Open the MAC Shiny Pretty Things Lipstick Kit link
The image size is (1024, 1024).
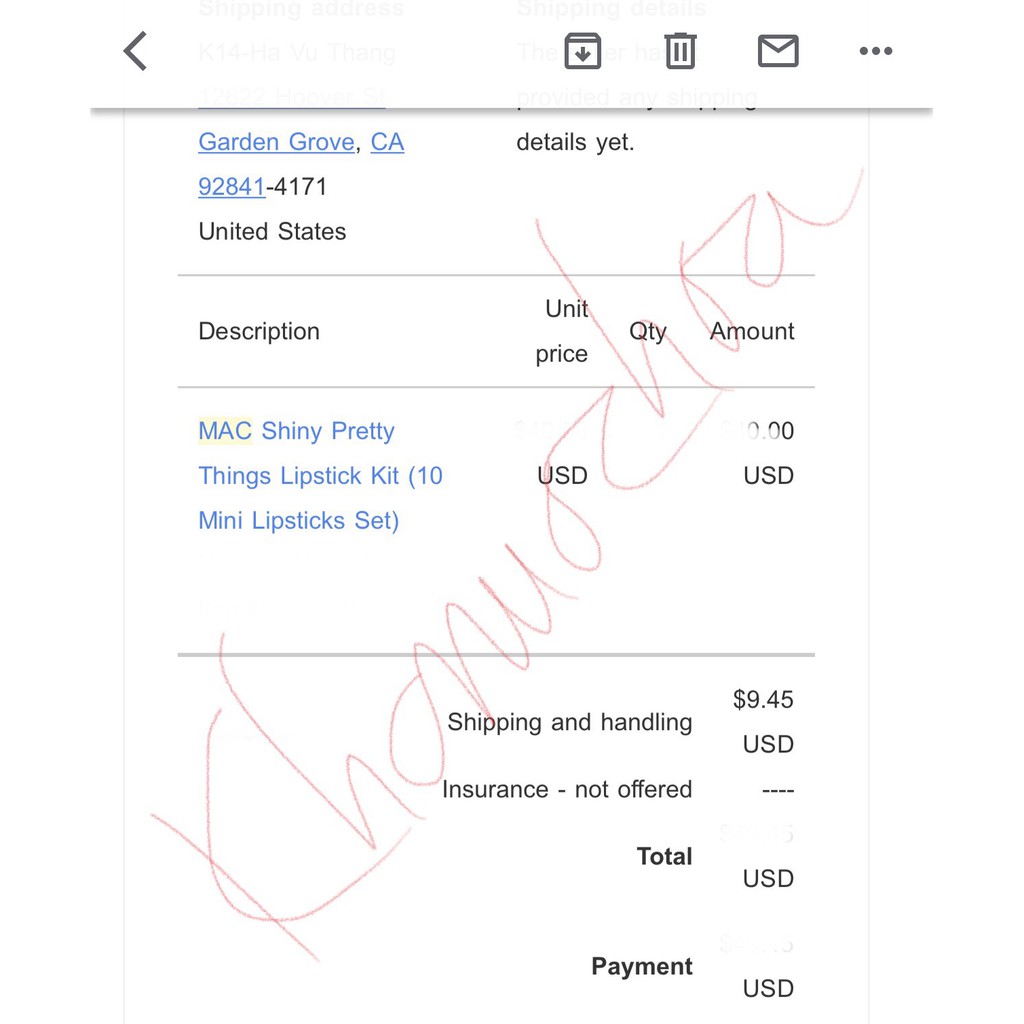click(x=320, y=475)
